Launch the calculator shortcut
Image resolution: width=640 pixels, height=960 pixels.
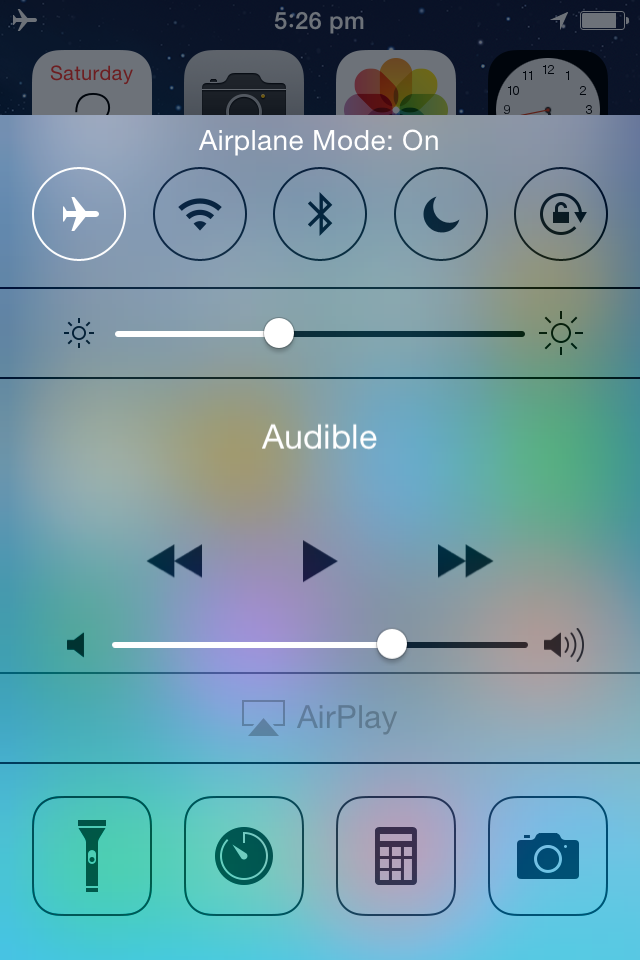coord(396,856)
